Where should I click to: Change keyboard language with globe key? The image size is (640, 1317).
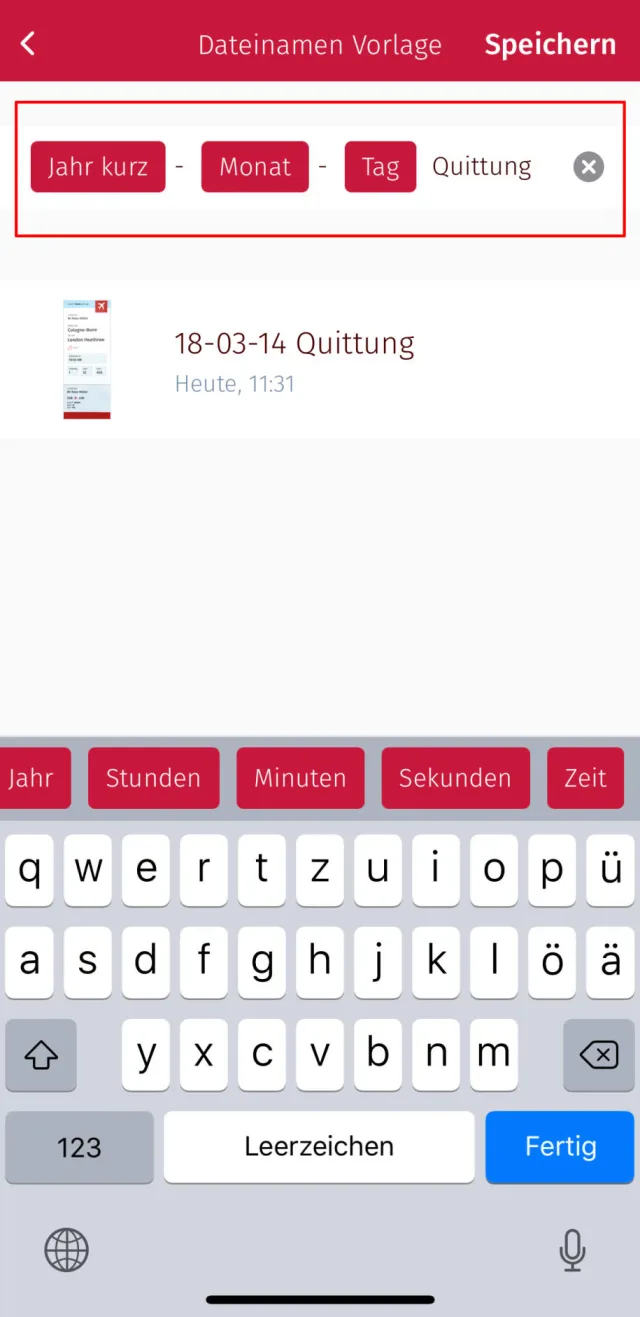tap(67, 1250)
